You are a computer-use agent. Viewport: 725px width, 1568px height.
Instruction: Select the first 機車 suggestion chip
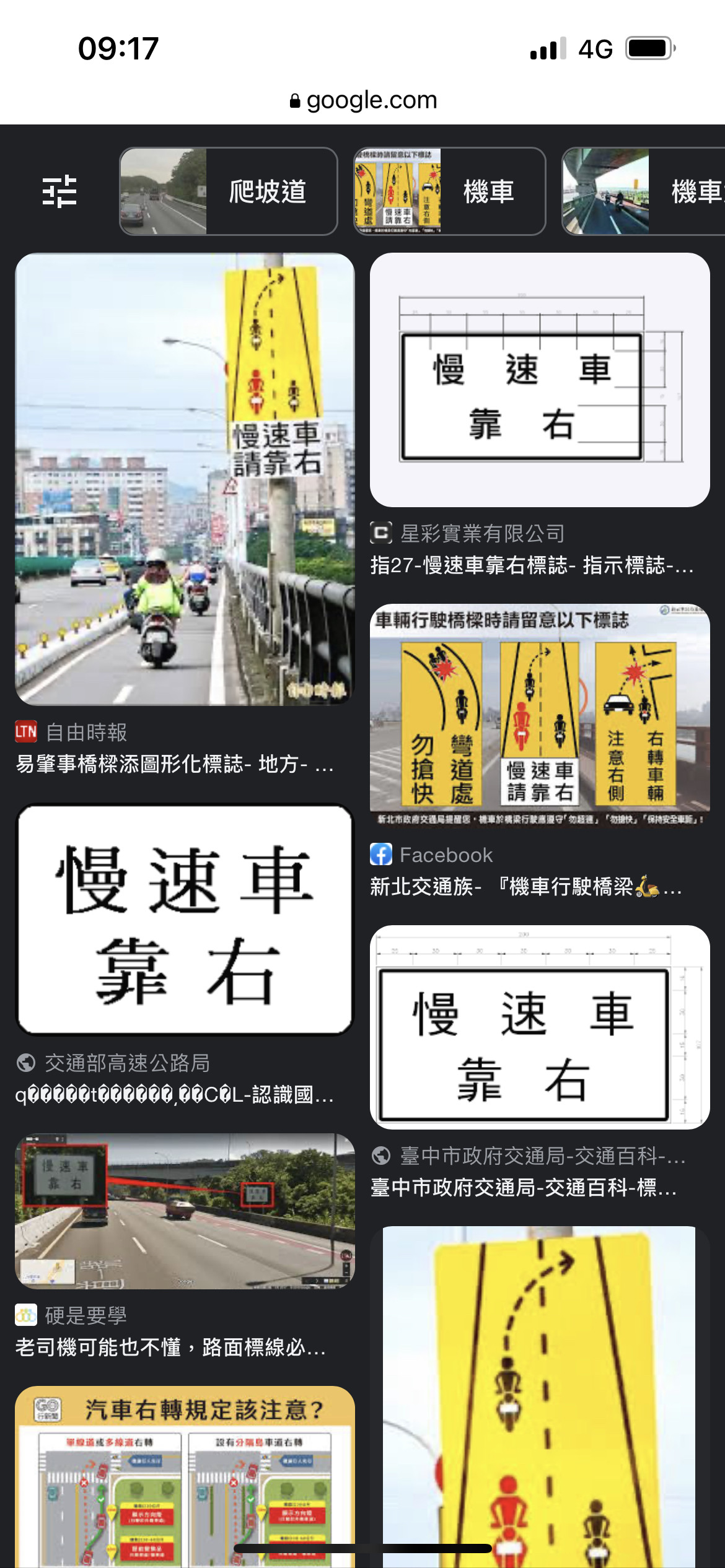pyautogui.click(x=449, y=191)
